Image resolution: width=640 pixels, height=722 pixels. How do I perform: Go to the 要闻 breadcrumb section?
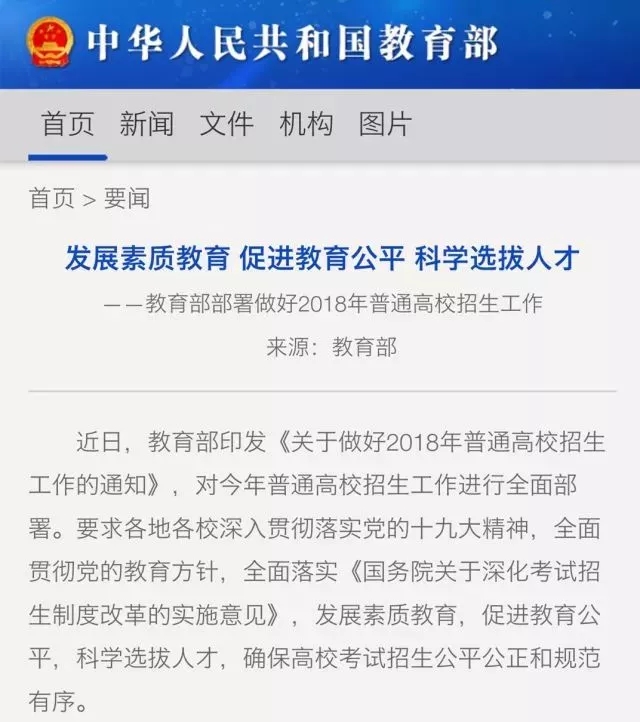(126, 198)
